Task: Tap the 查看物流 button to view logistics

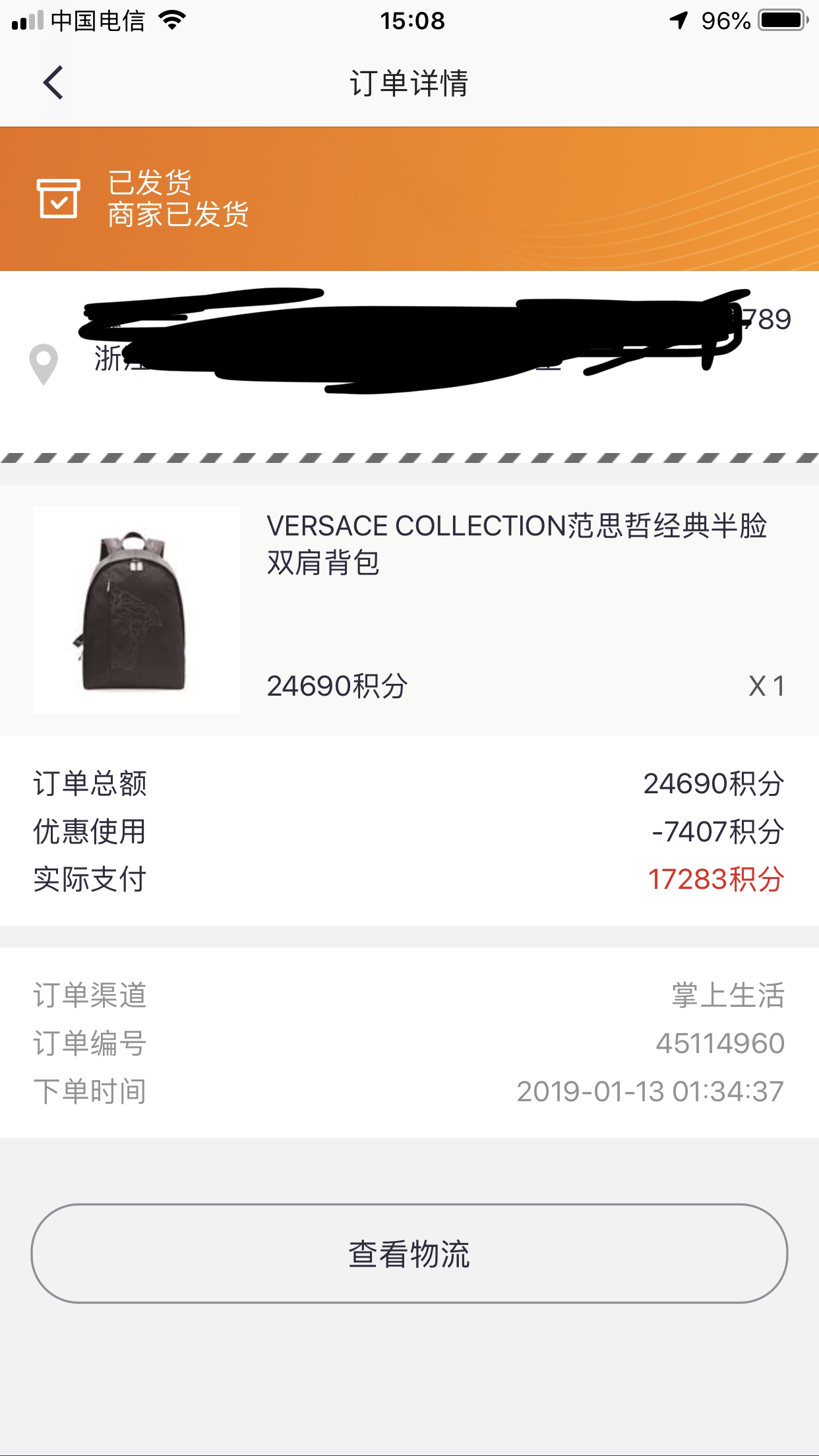Action: (x=409, y=1254)
